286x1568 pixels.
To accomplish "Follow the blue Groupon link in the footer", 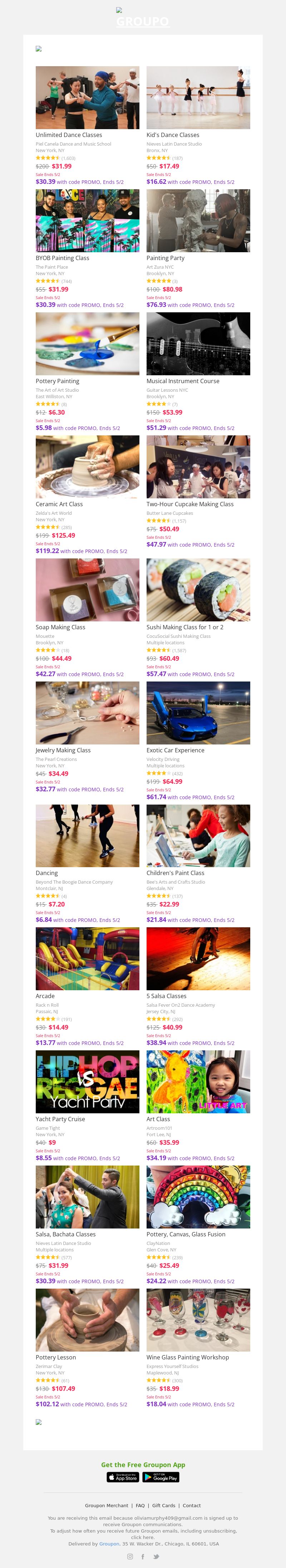I will 109,1544.
